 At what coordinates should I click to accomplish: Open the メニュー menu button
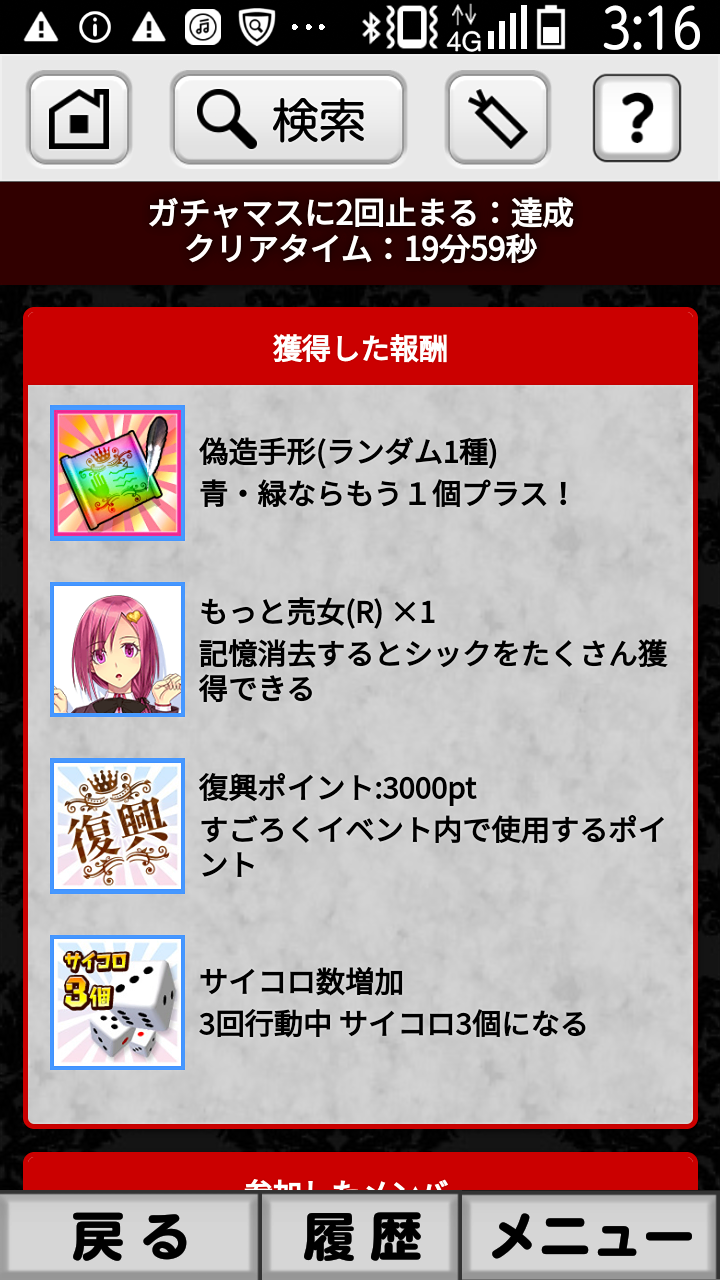click(591, 1237)
